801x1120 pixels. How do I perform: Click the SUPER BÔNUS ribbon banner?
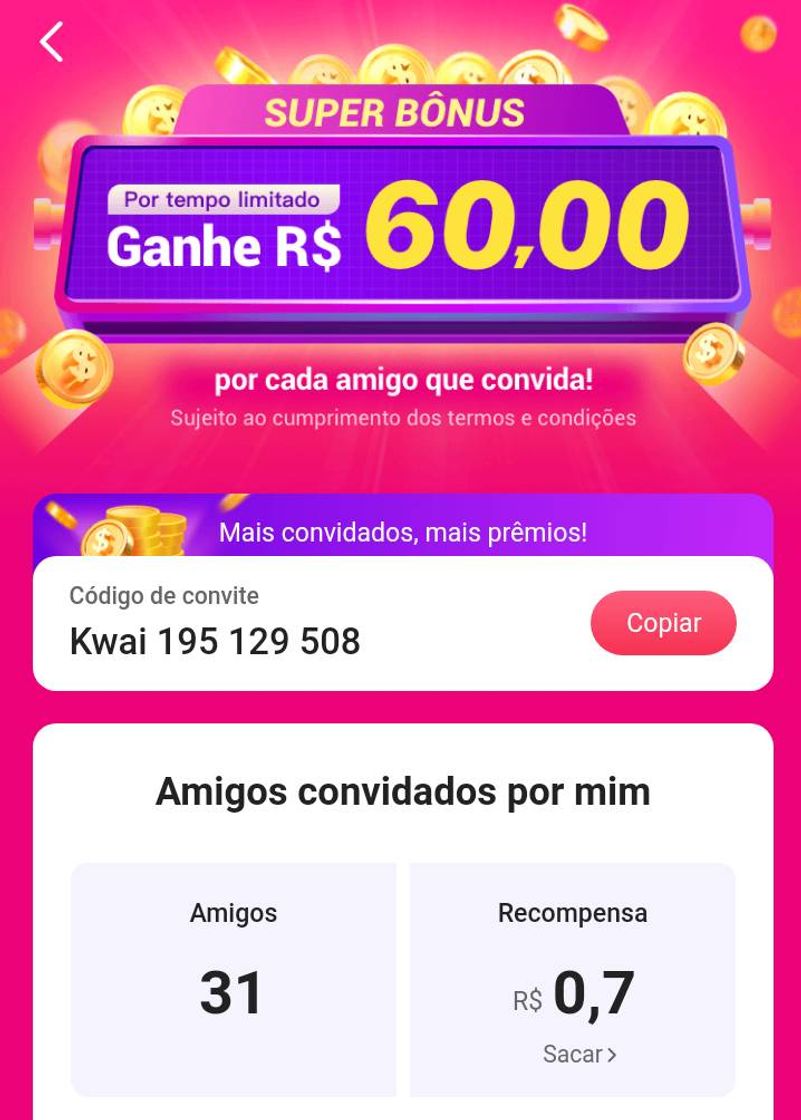pyautogui.click(x=400, y=114)
